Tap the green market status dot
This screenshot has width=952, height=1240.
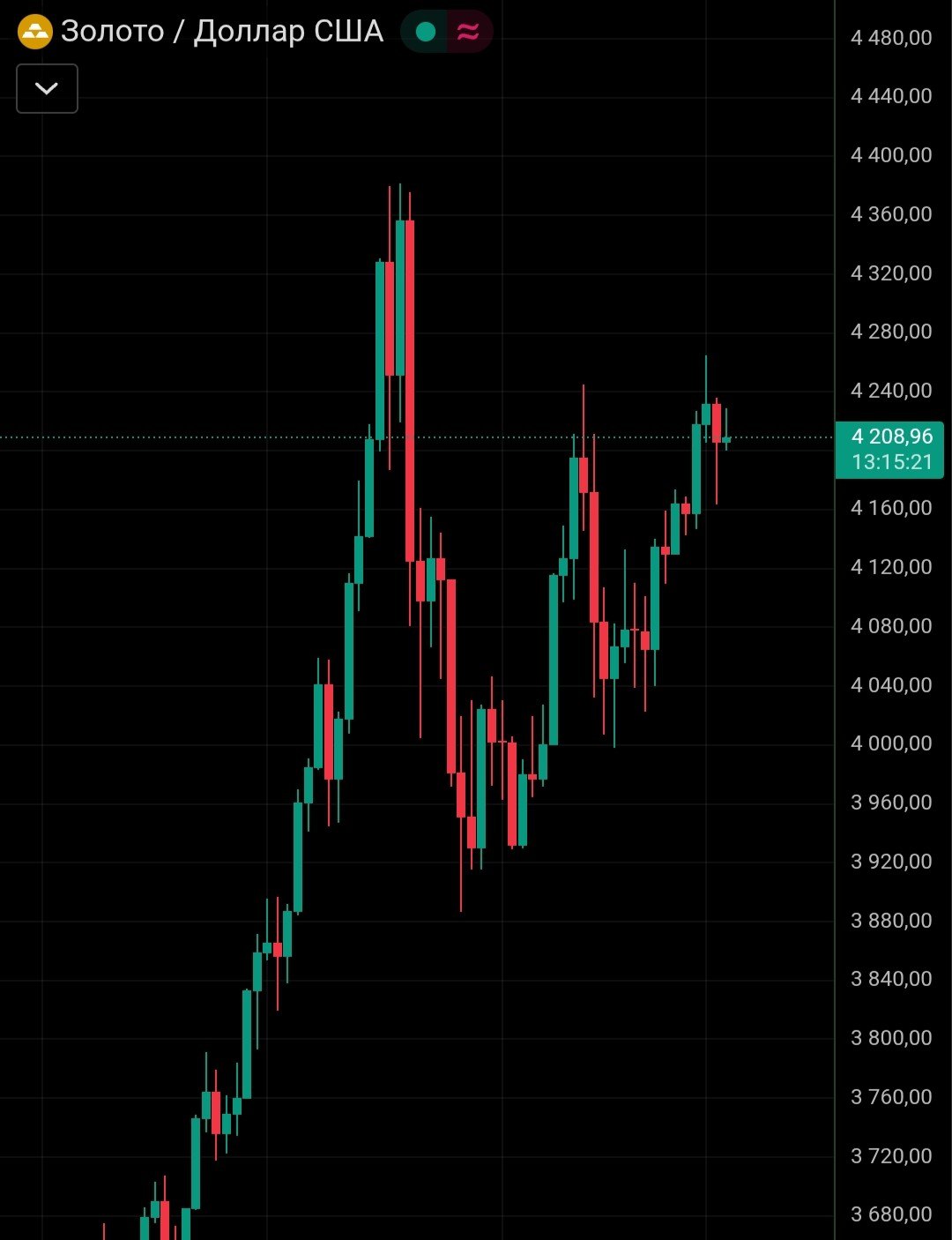point(426,33)
